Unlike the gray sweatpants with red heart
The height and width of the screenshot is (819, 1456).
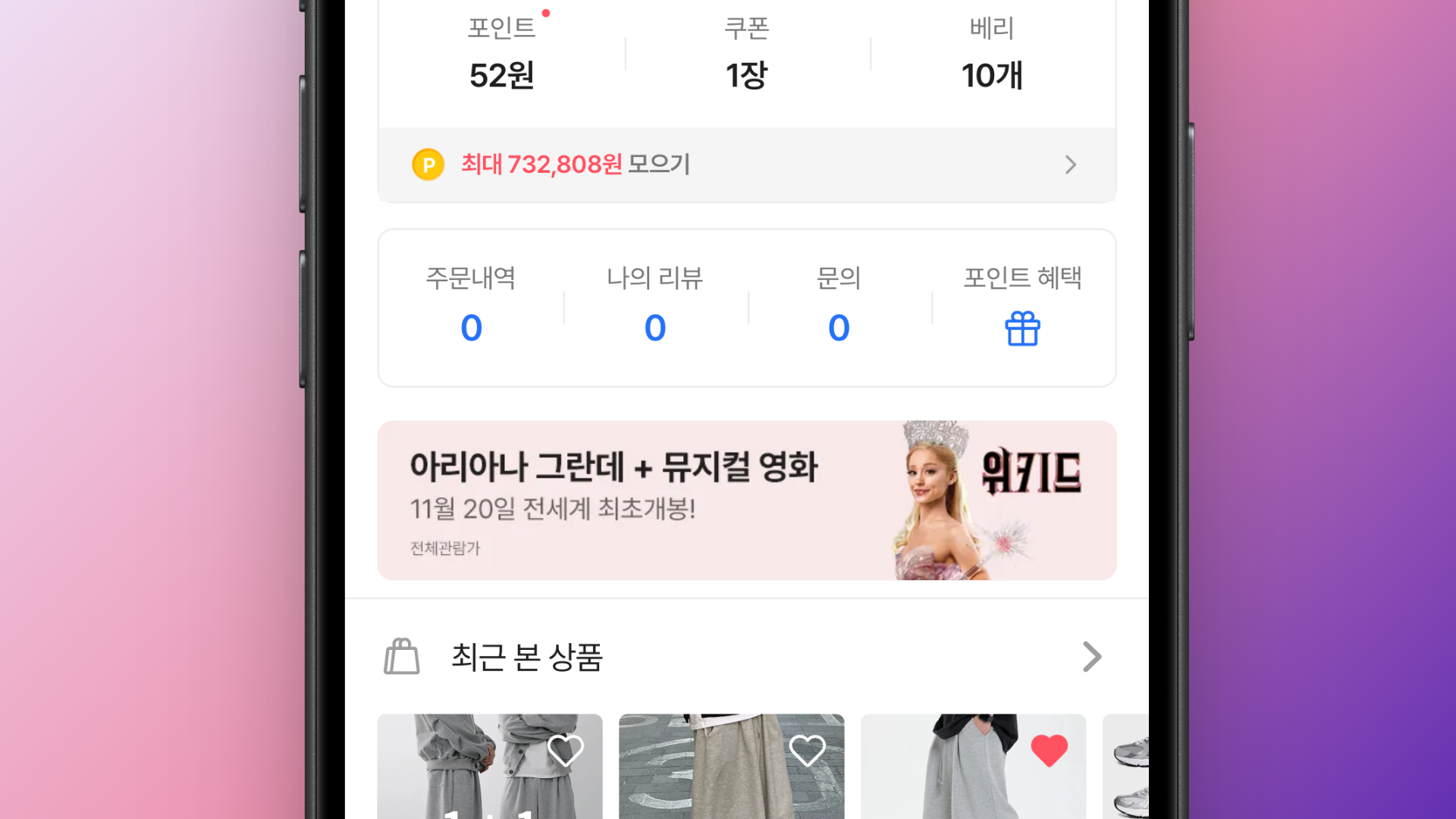click(x=1049, y=751)
